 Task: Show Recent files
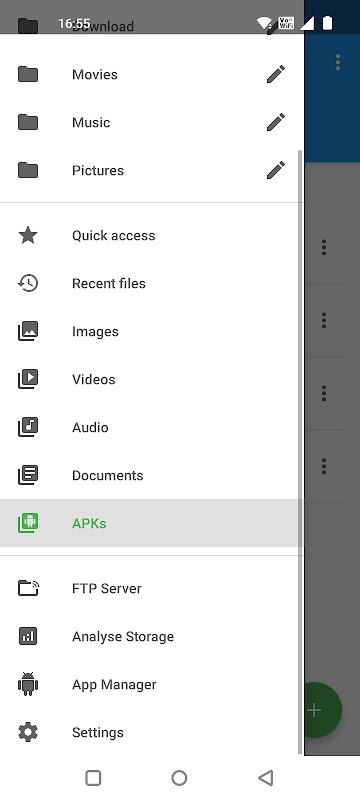click(151, 284)
